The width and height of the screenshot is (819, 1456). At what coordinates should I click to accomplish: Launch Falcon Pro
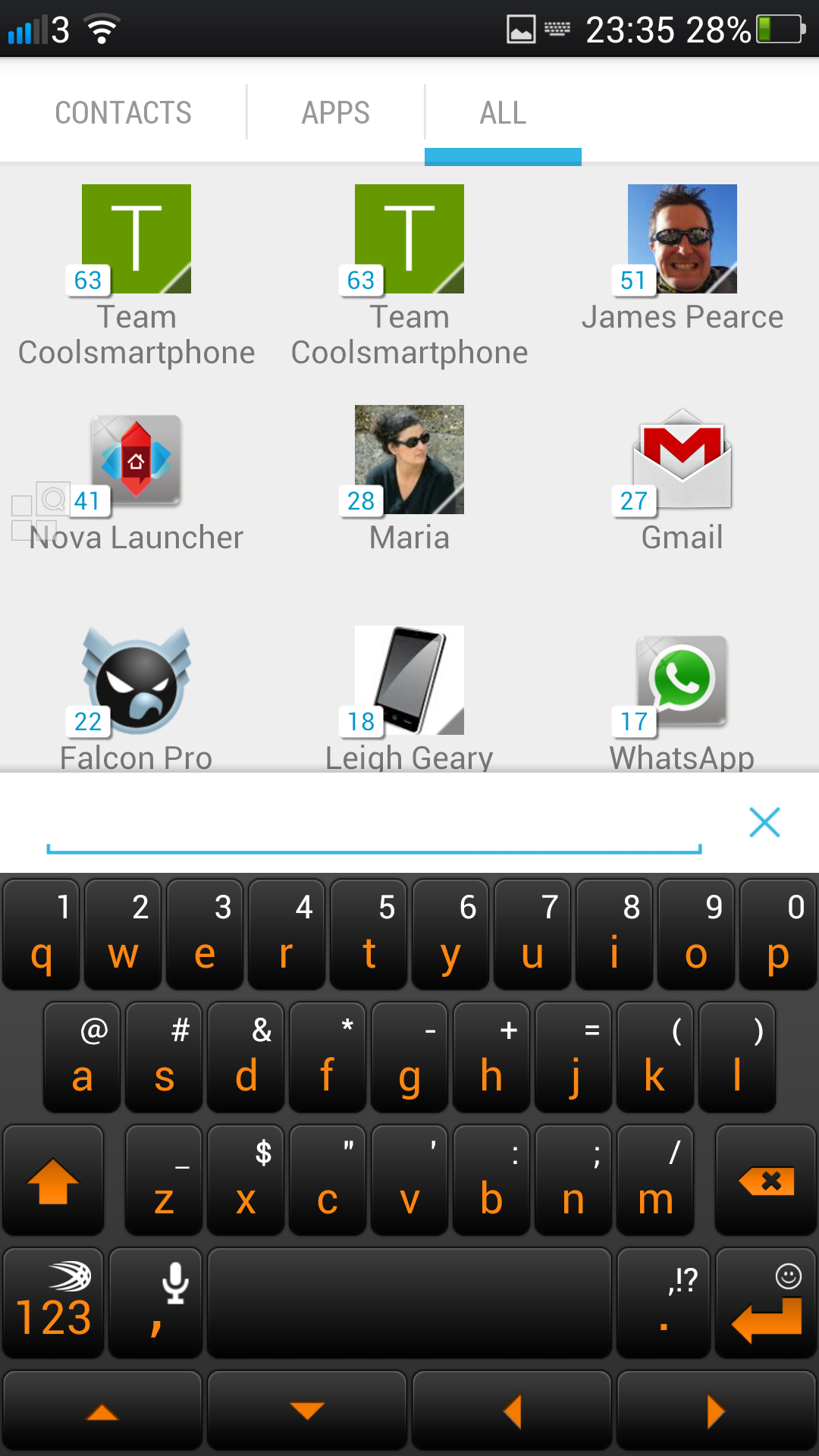[x=136, y=698]
